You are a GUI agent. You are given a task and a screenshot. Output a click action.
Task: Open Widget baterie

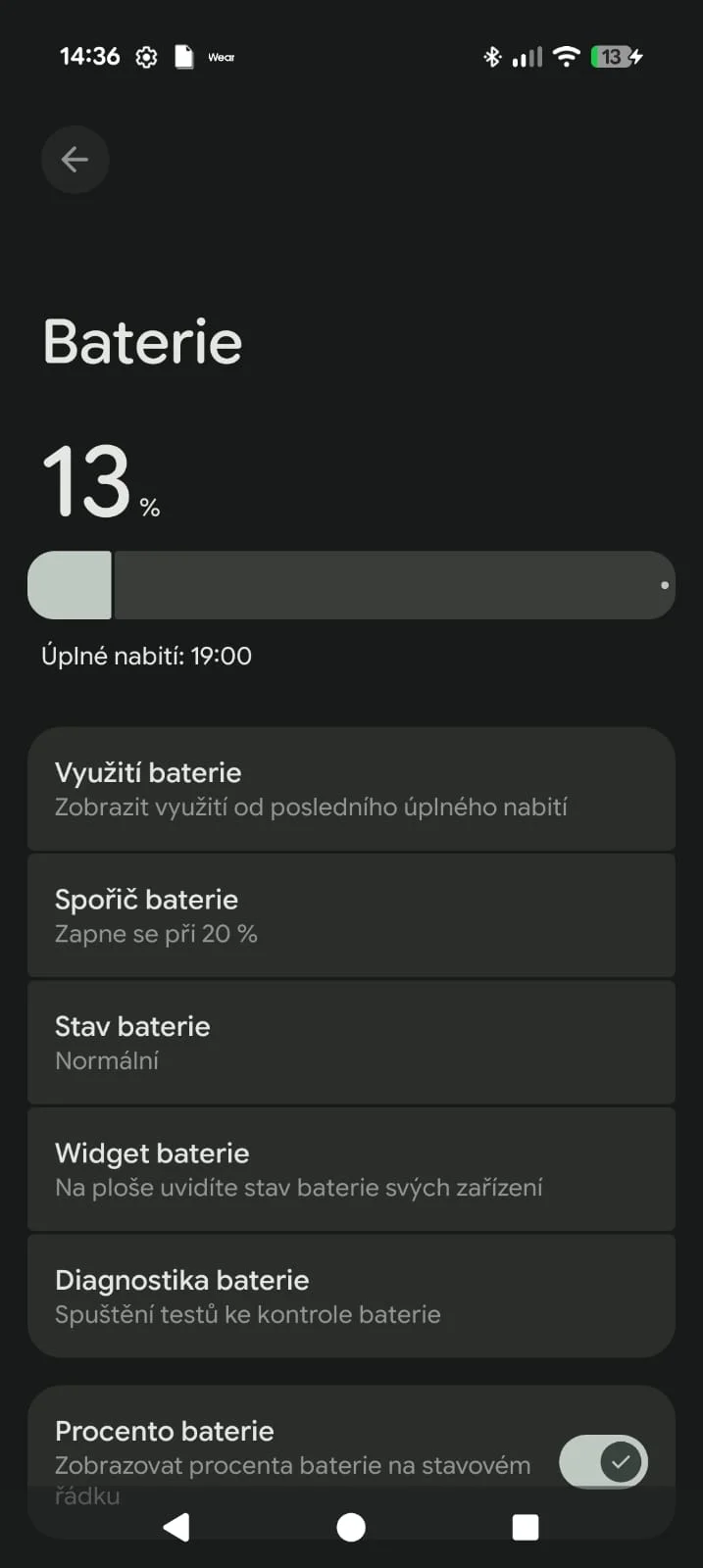[x=351, y=1169]
